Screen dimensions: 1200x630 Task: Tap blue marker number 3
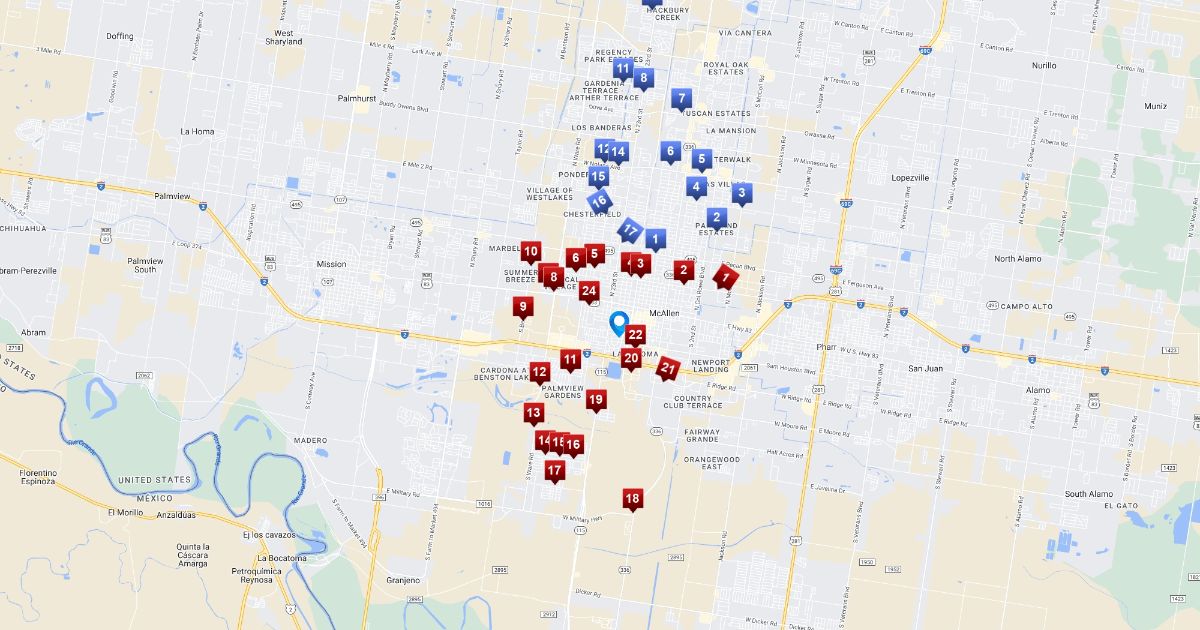coord(741,193)
